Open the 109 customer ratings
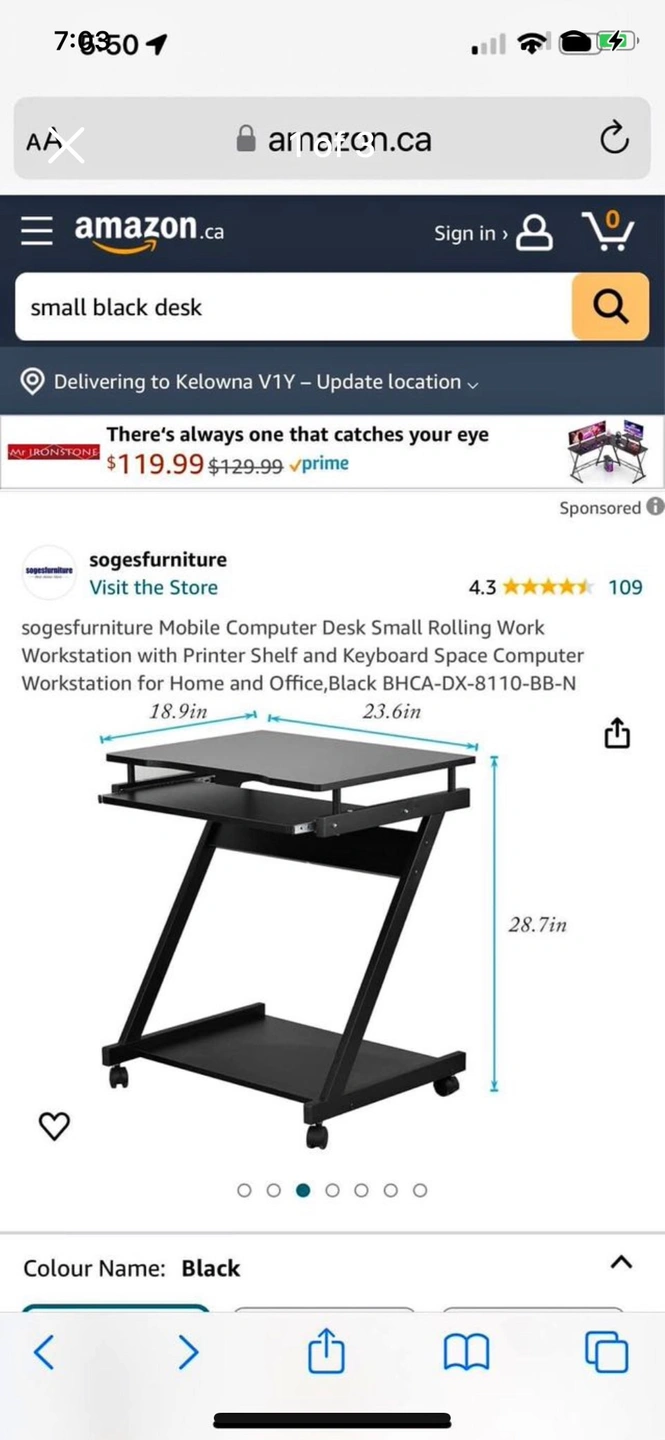665x1440 pixels. (x=625, y=587)
